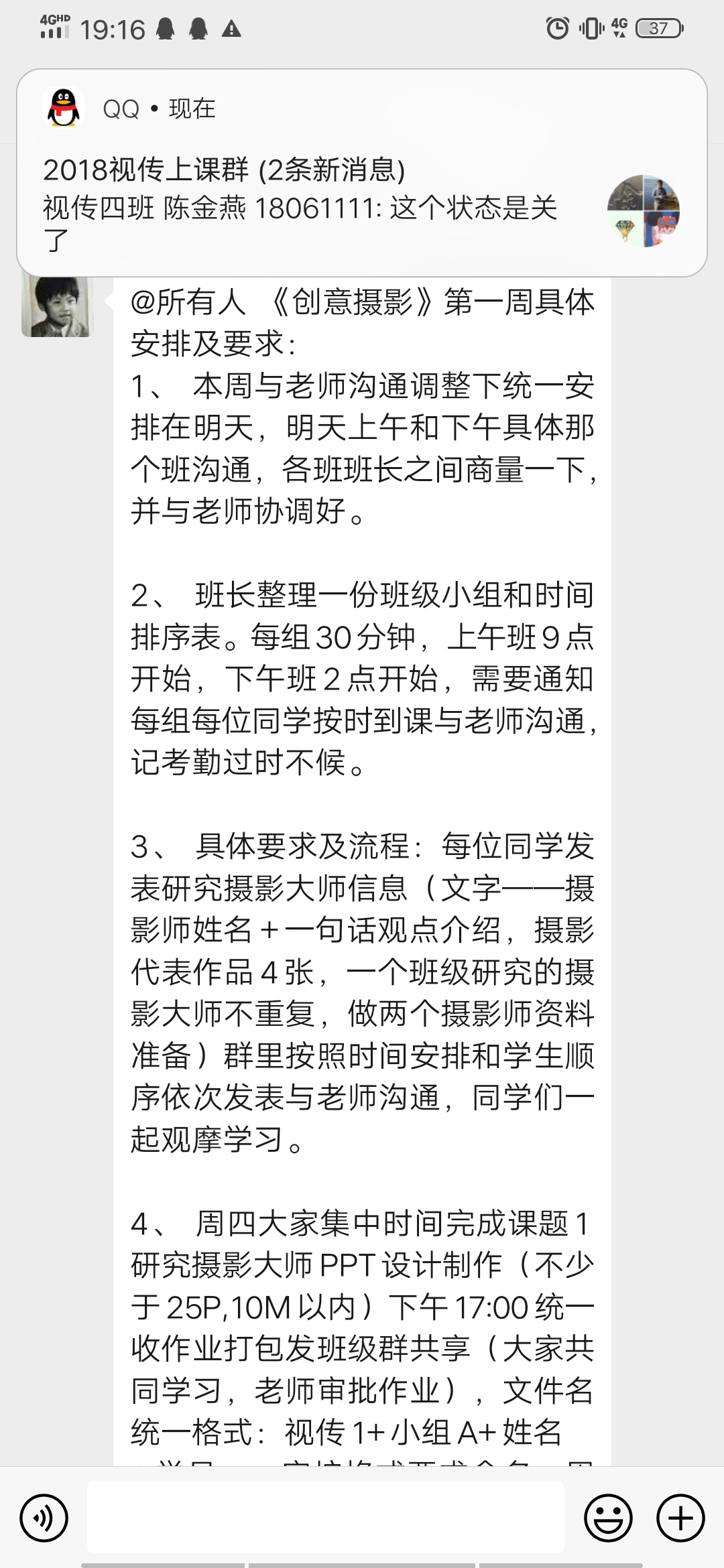Screen dimensions: 724x1568
Task: Focus the message text field
Action: [325, 1518]
